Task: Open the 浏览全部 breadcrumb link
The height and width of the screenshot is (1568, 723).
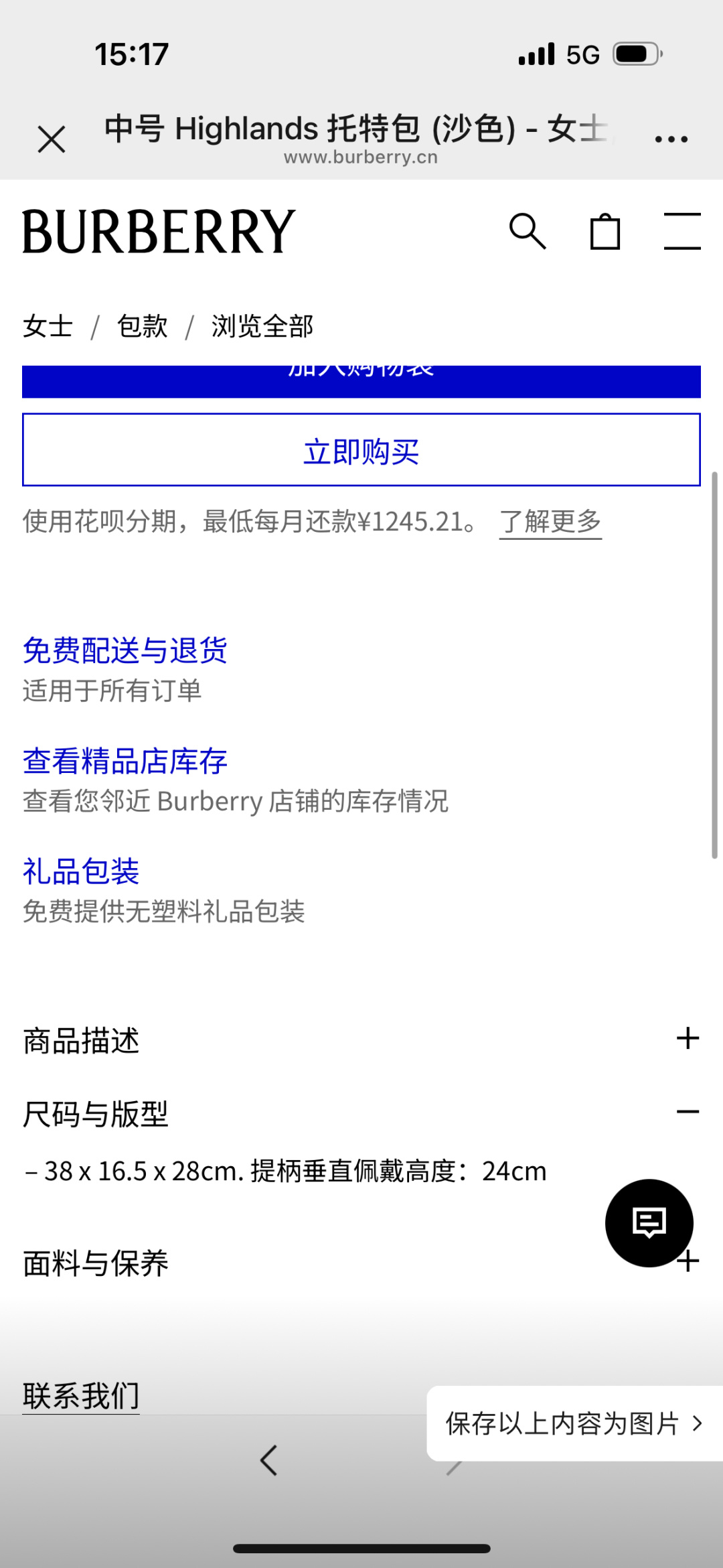Action: (262, 327)
